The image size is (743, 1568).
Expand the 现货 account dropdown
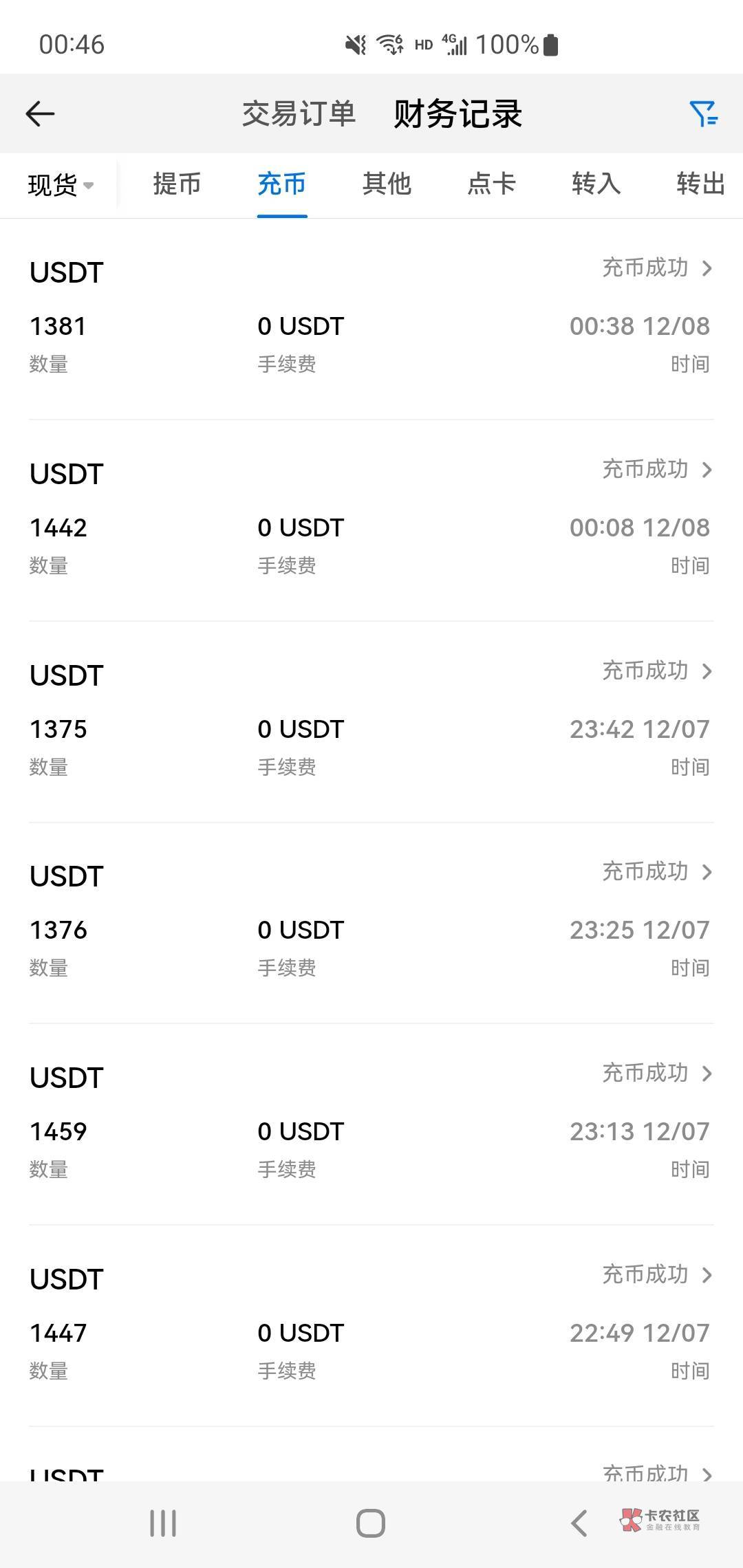tap(61, 185)
